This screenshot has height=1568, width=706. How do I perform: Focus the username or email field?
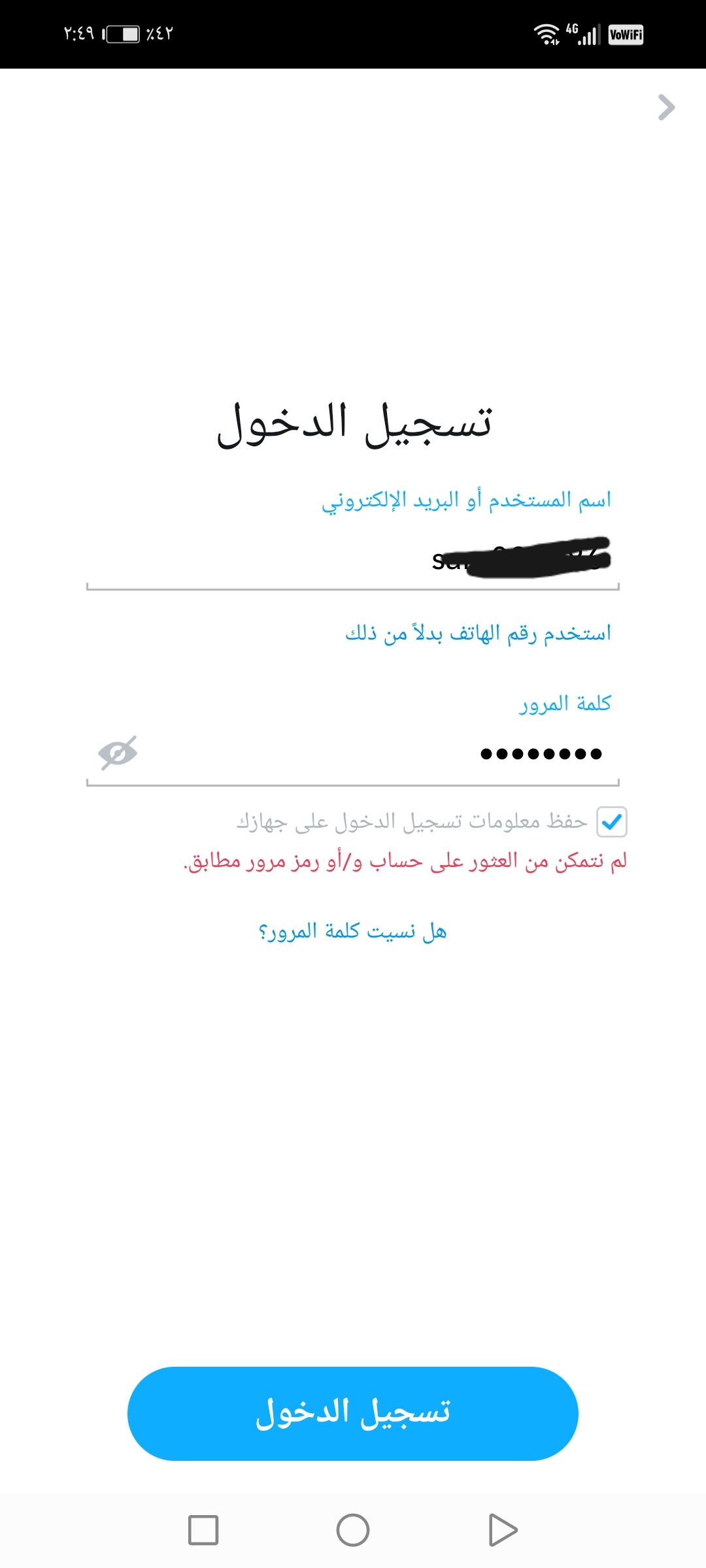[353, 561]
